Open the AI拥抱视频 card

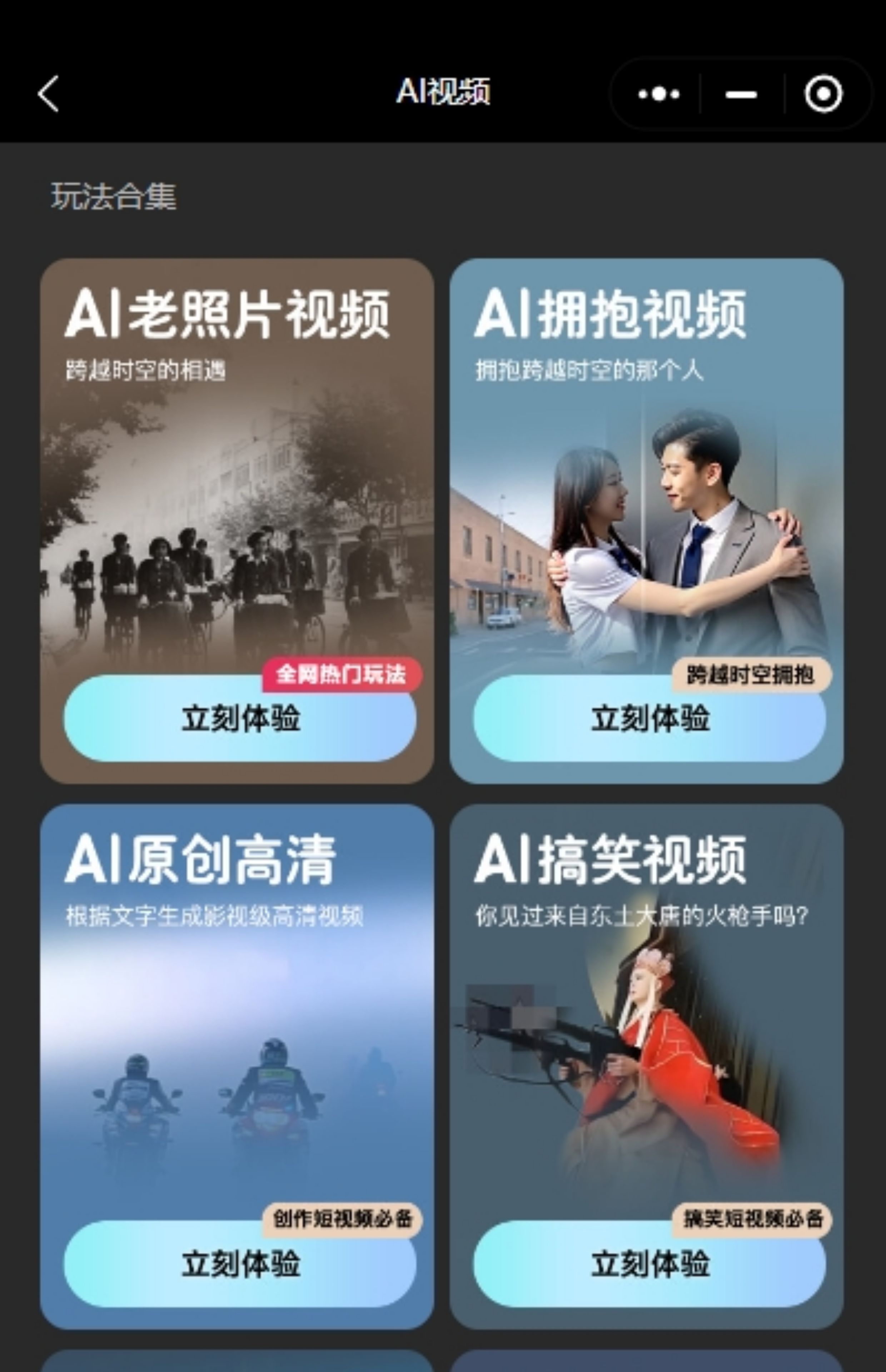(646, 489)
